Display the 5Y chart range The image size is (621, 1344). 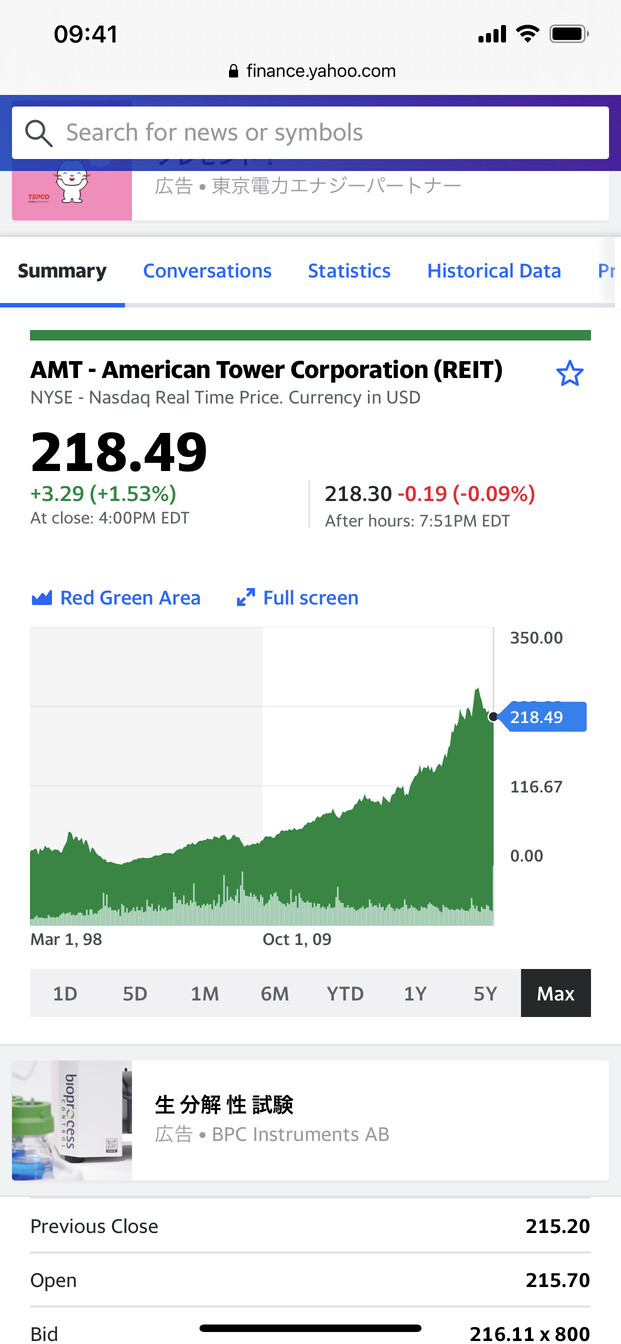[485, 993]
